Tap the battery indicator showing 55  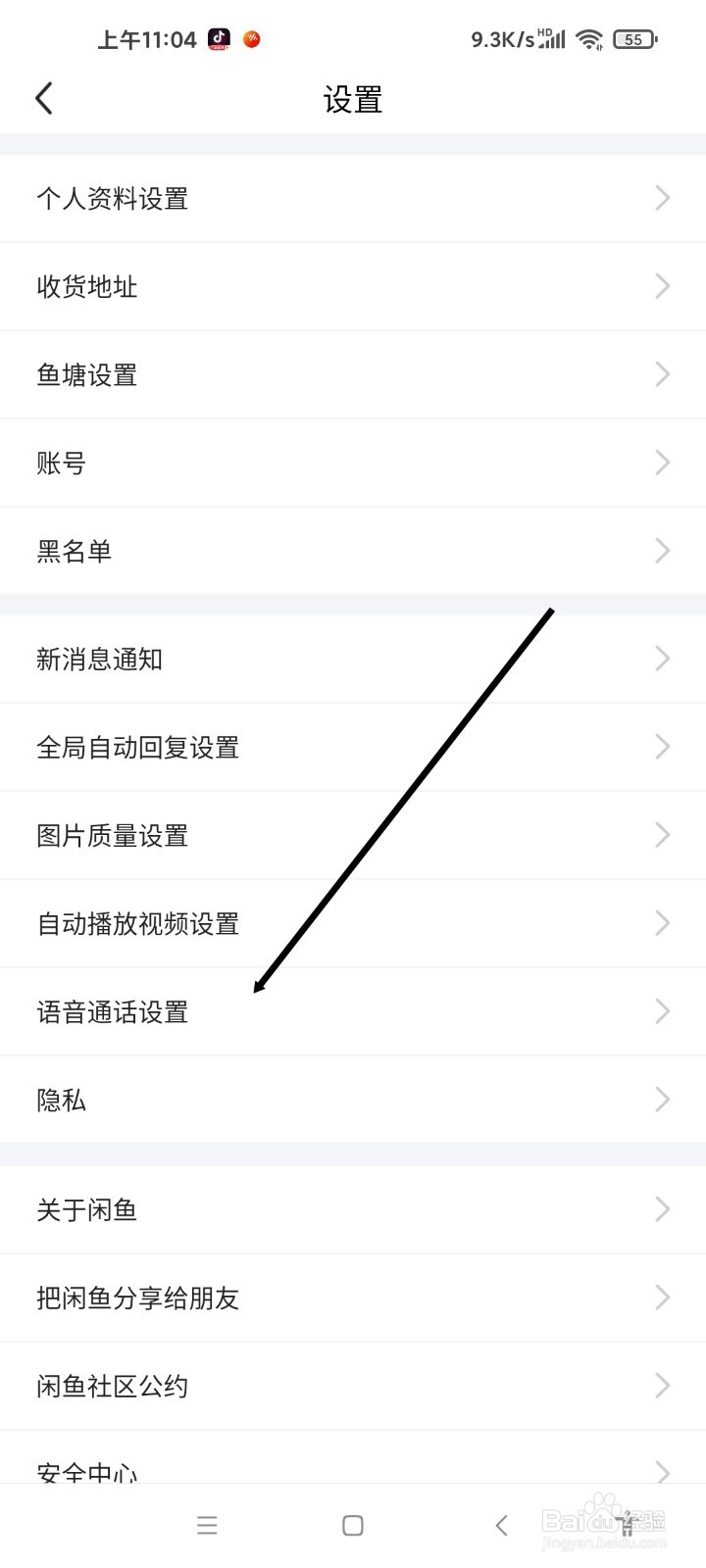[633, 39]
